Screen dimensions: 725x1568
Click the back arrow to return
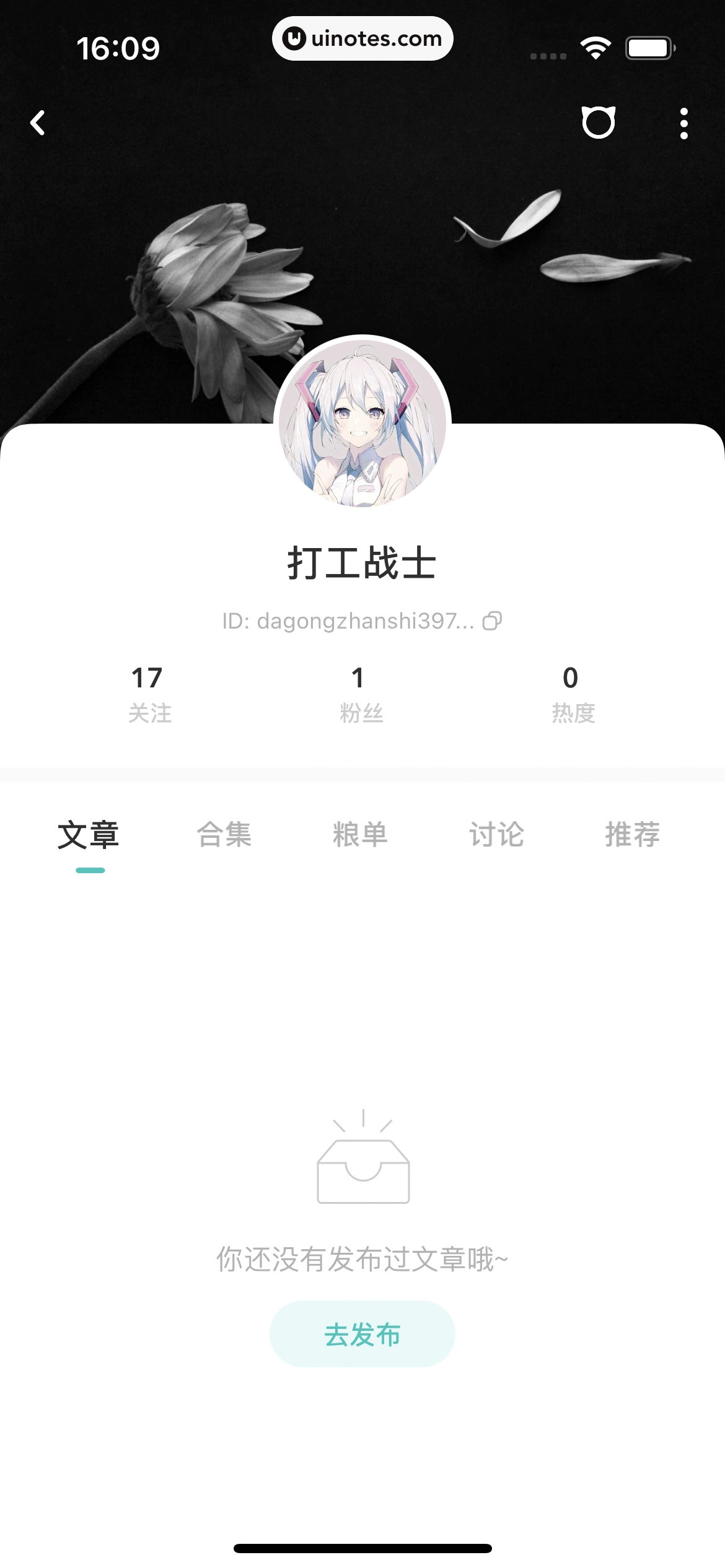point(37,123)
